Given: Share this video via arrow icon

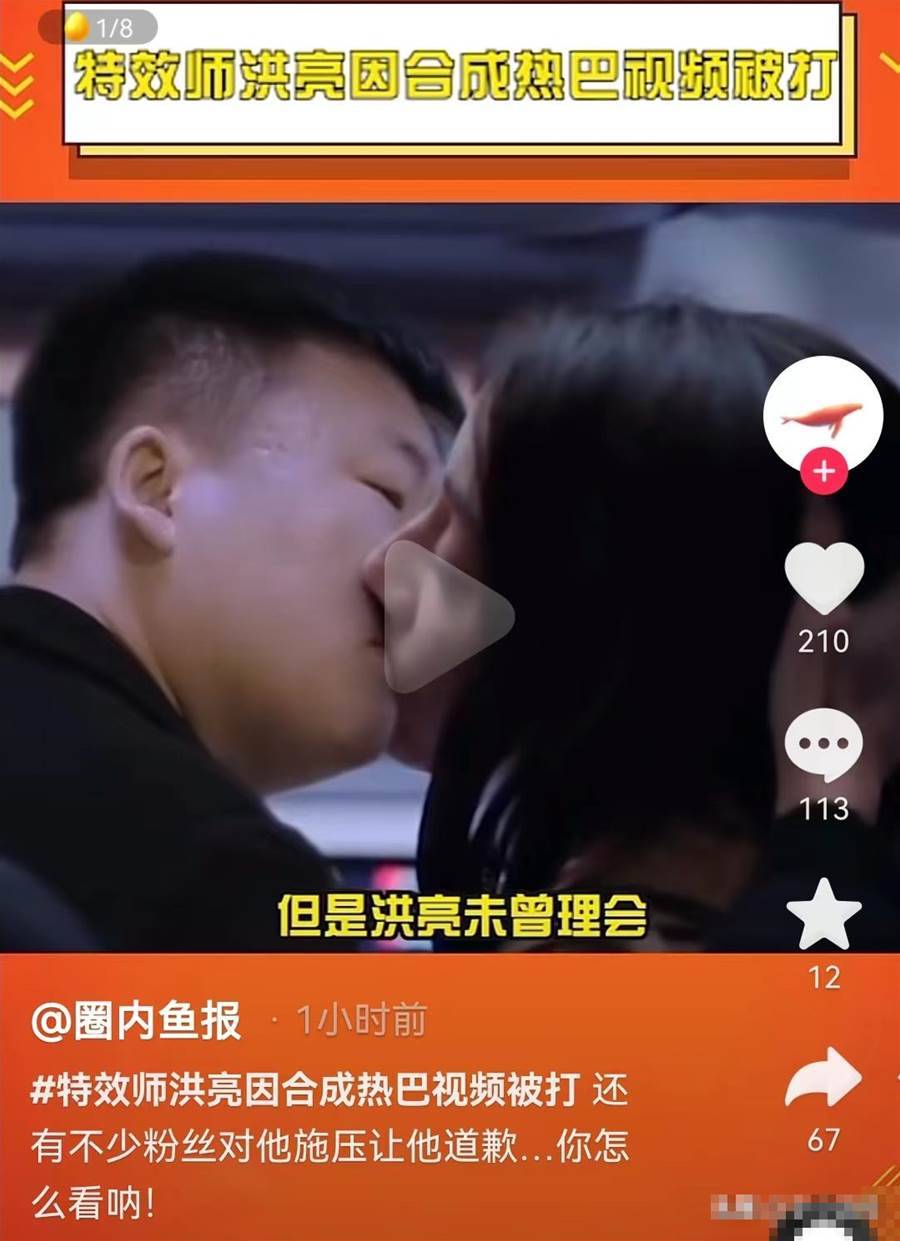Looking at the screenshot, I should 823,1079.
